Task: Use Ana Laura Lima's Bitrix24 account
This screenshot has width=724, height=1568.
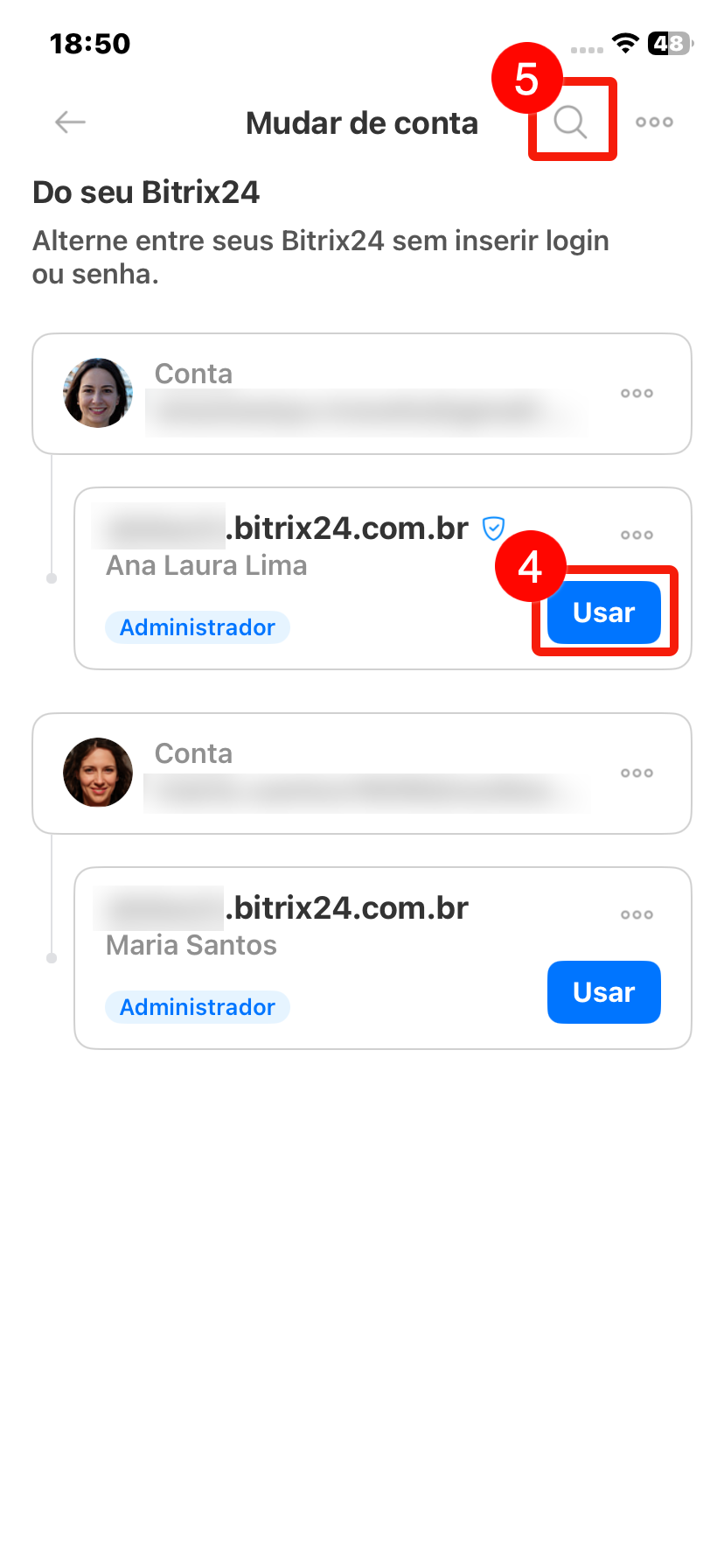Action: (x=603, y=612)
